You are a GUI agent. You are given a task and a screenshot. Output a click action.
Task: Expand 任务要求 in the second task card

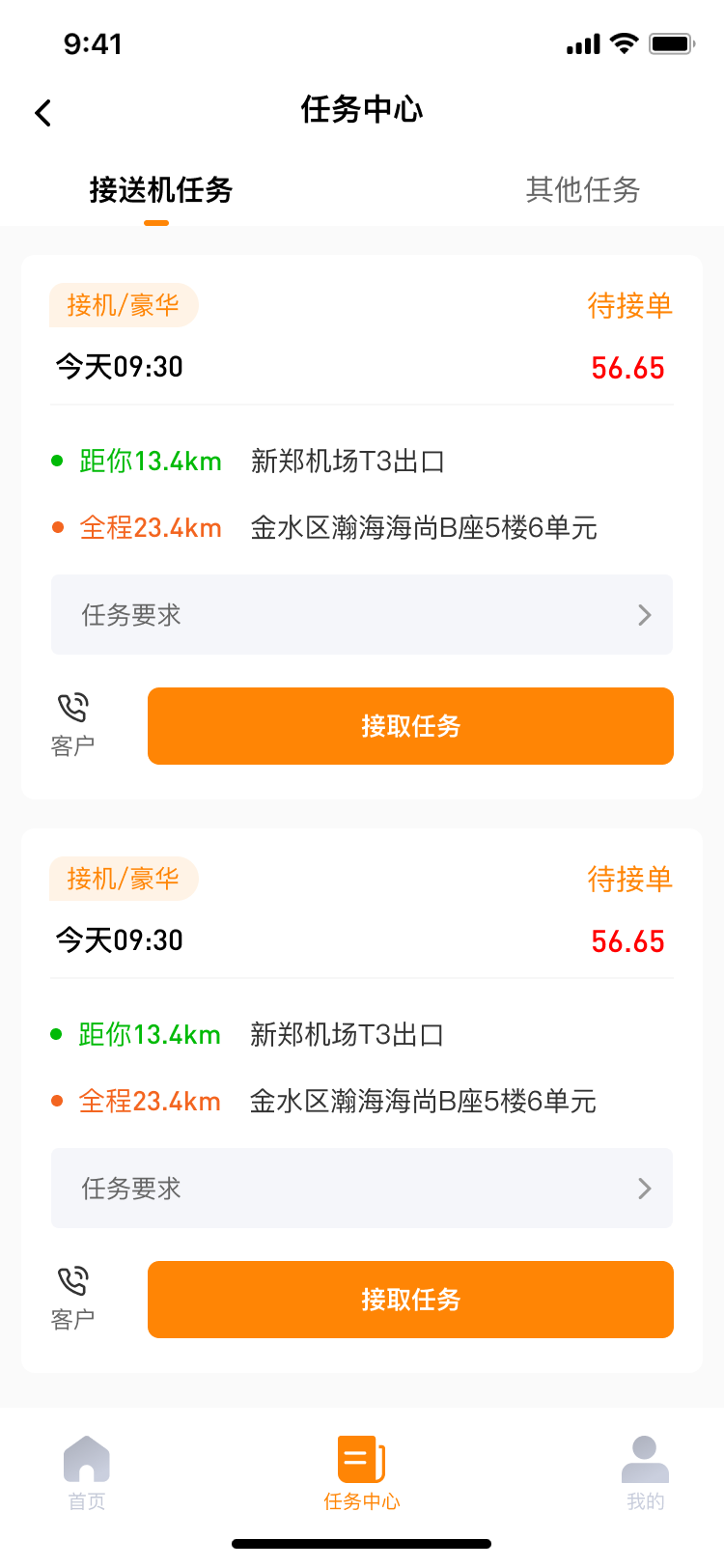pyautogui.click(x=362, y=1189)
